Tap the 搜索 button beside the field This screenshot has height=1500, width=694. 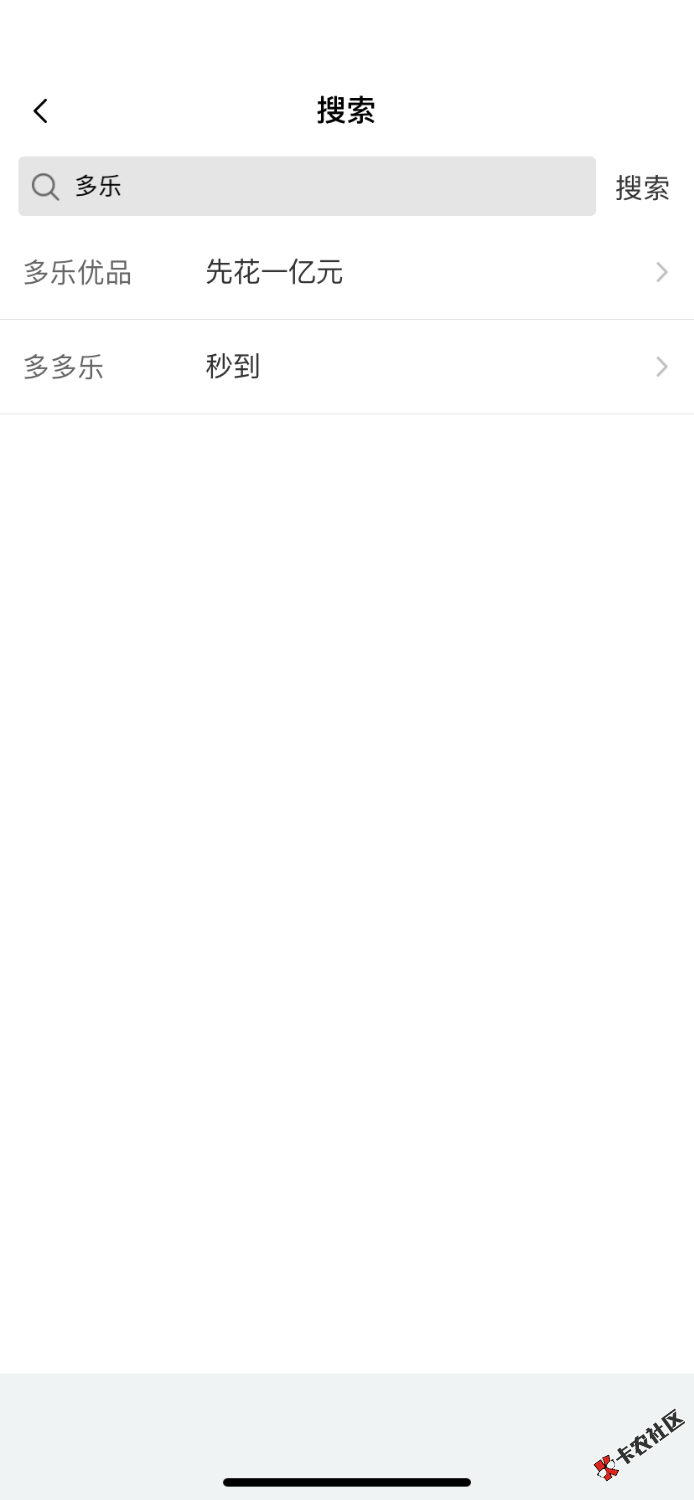pyautogui.click(x=642, y=187)
